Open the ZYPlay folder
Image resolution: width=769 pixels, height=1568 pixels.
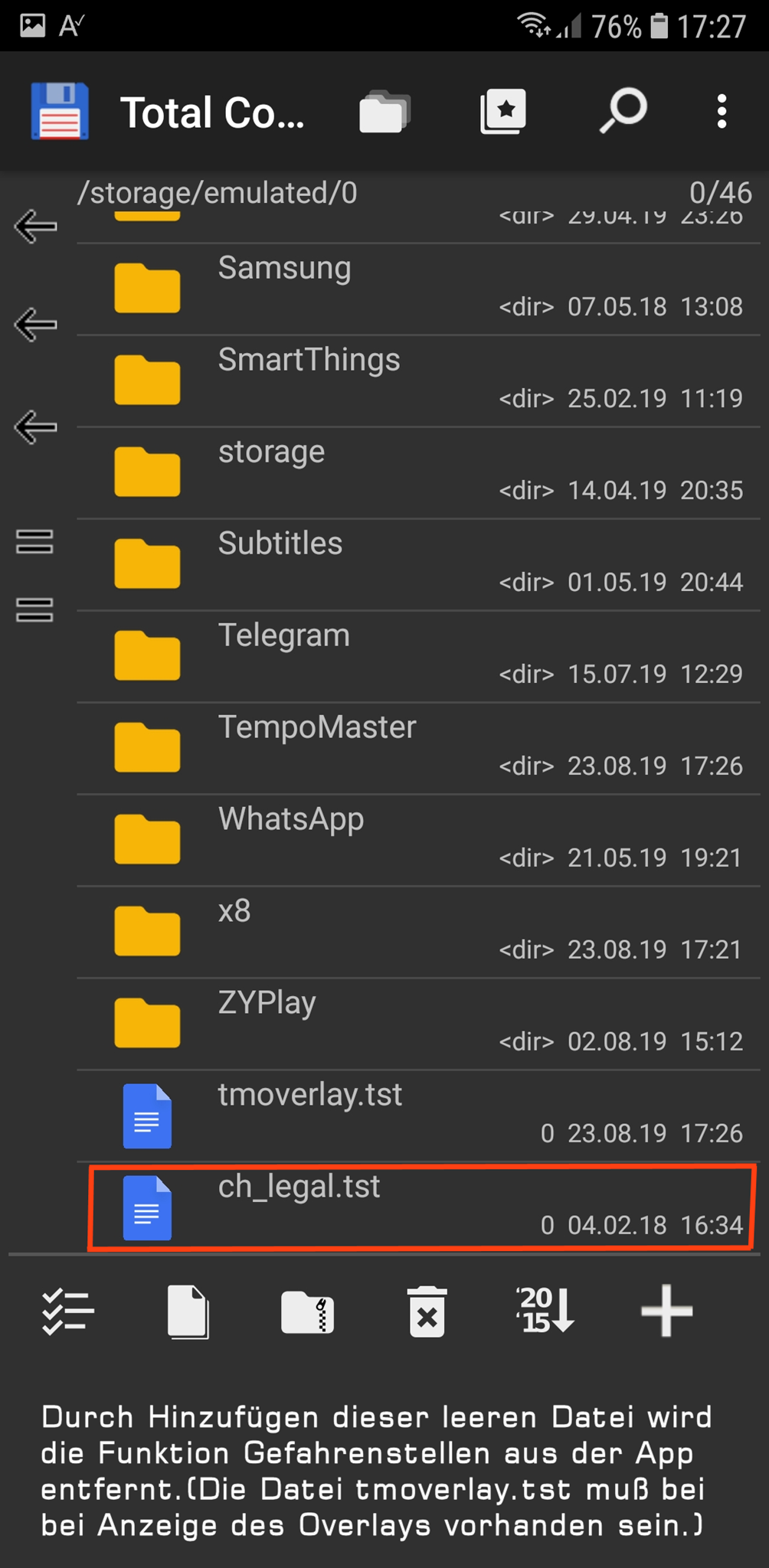[x=418, y=1024]
